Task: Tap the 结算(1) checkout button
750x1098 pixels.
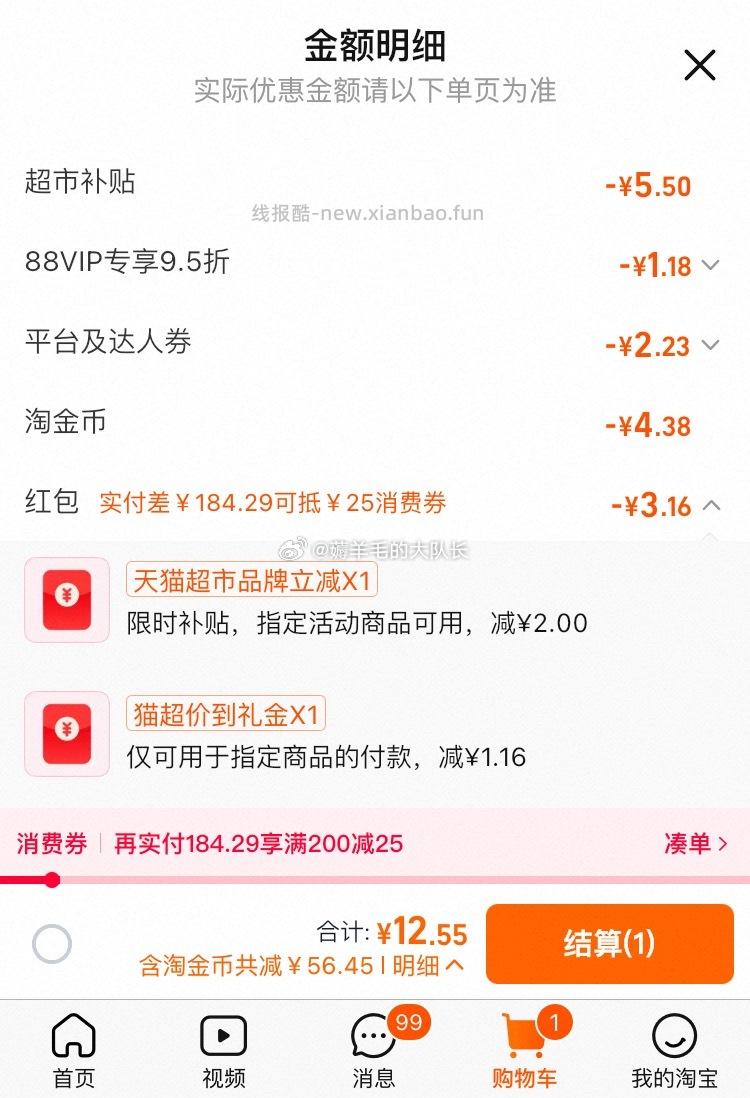Action: pos(610,943)
